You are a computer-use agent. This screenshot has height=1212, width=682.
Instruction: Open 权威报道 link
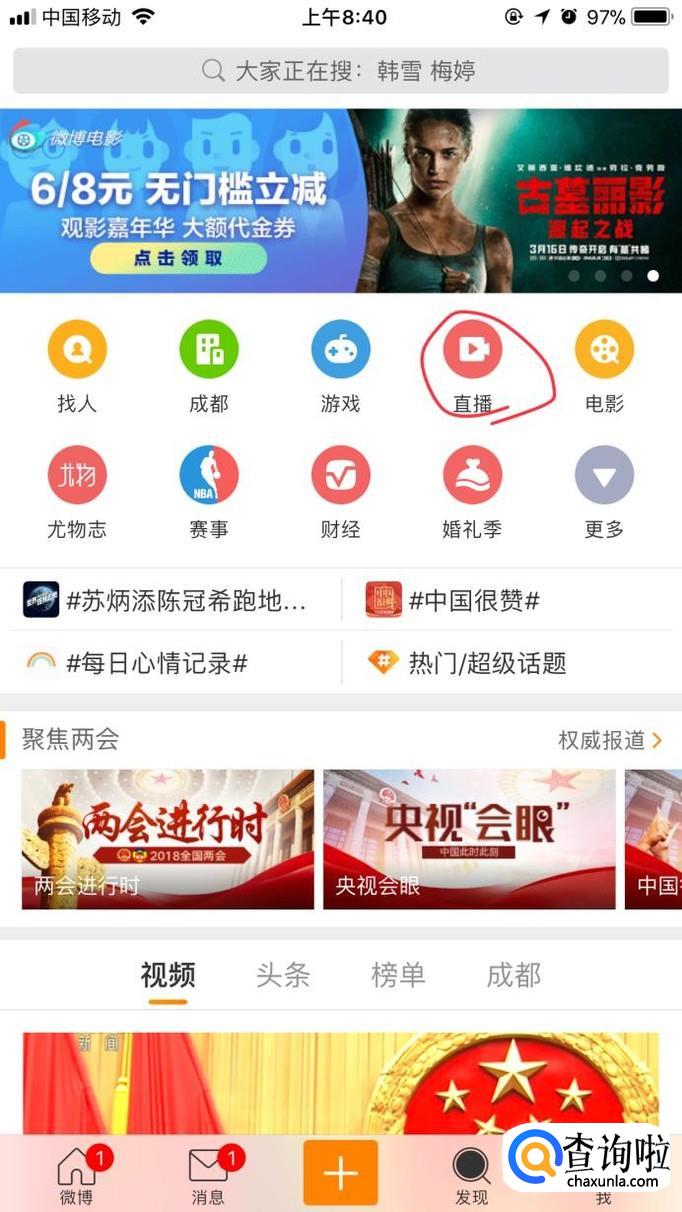(609, 740)
